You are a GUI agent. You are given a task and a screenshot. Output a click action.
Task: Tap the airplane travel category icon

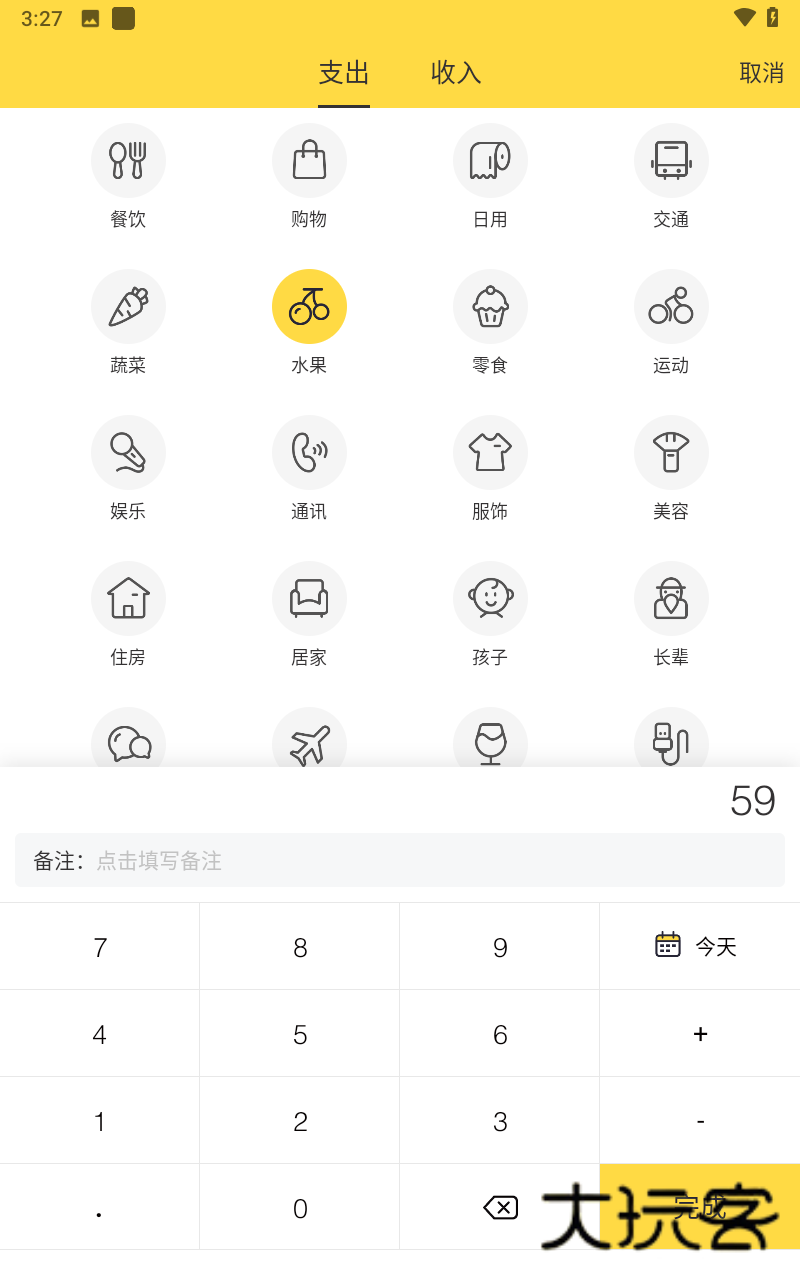(309, 740)
